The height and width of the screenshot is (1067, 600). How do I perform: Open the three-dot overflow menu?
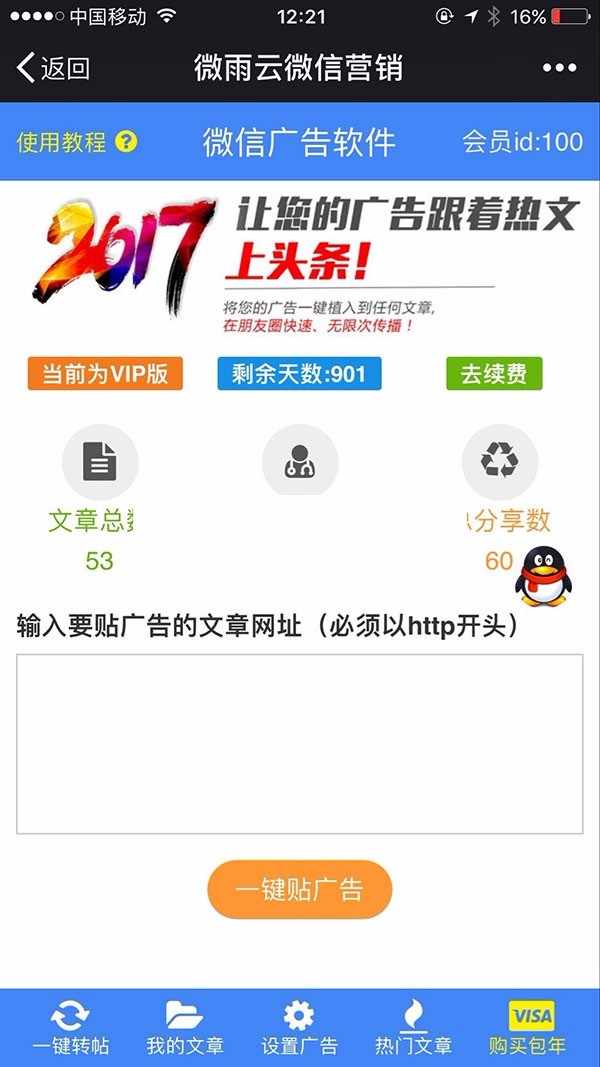coord(560,68)
